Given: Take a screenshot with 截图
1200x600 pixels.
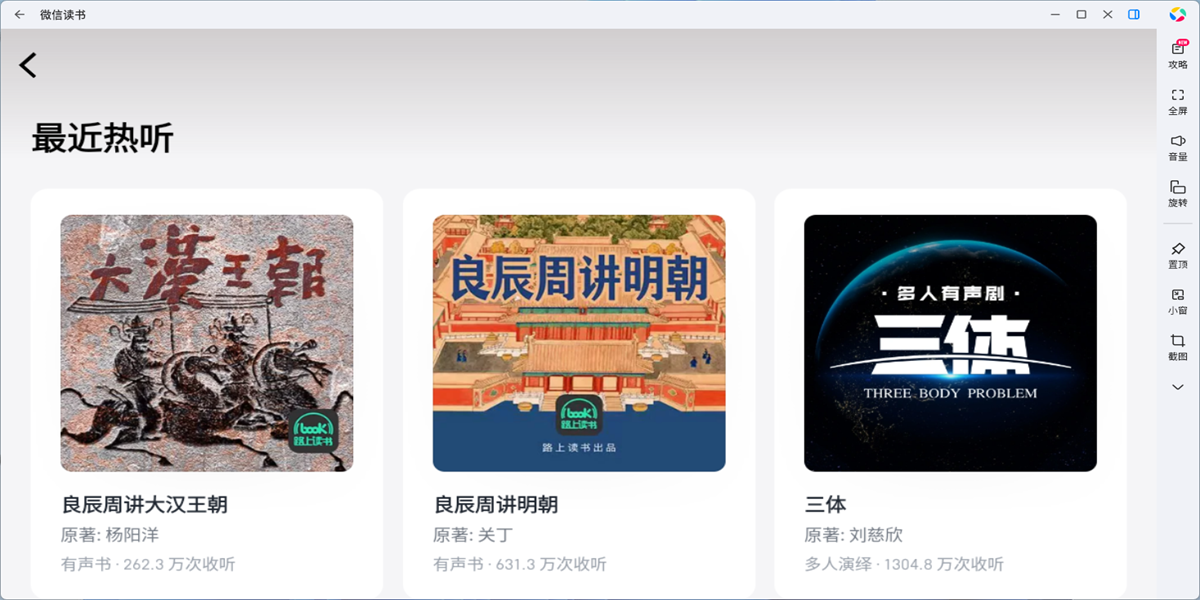Looking at the screenshot, I should [x=1178, y=346].
